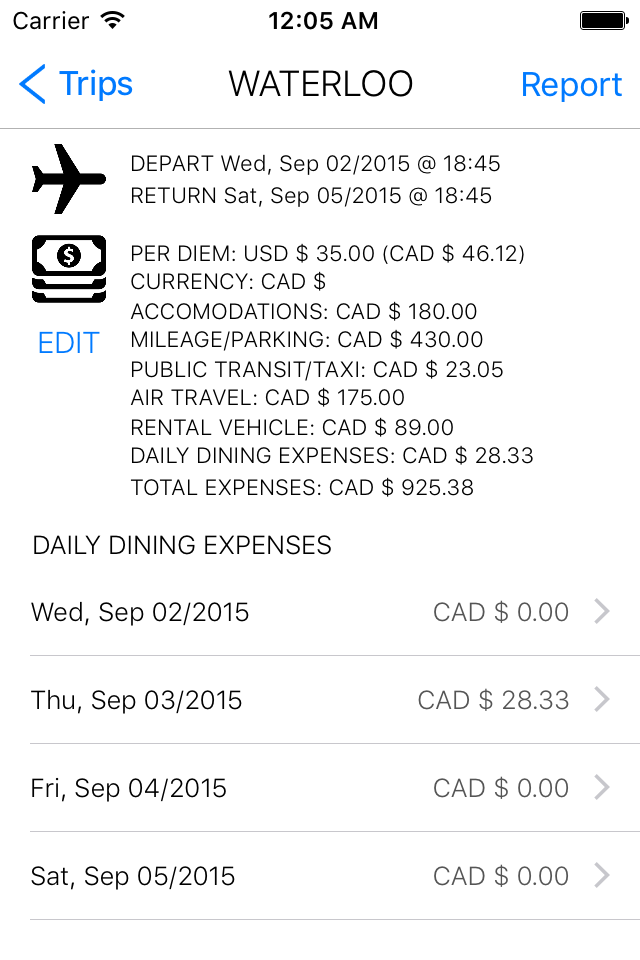This screenshot has height=960, width=640.
Task: Select the Fri, Sep 04/2015 row
Action: (x=320, y=788)
